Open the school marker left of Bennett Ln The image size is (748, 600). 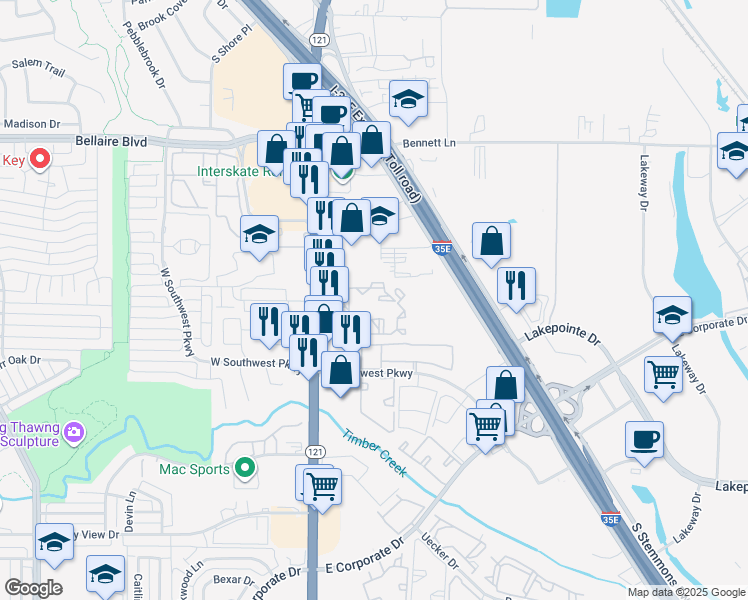point(408,103)
